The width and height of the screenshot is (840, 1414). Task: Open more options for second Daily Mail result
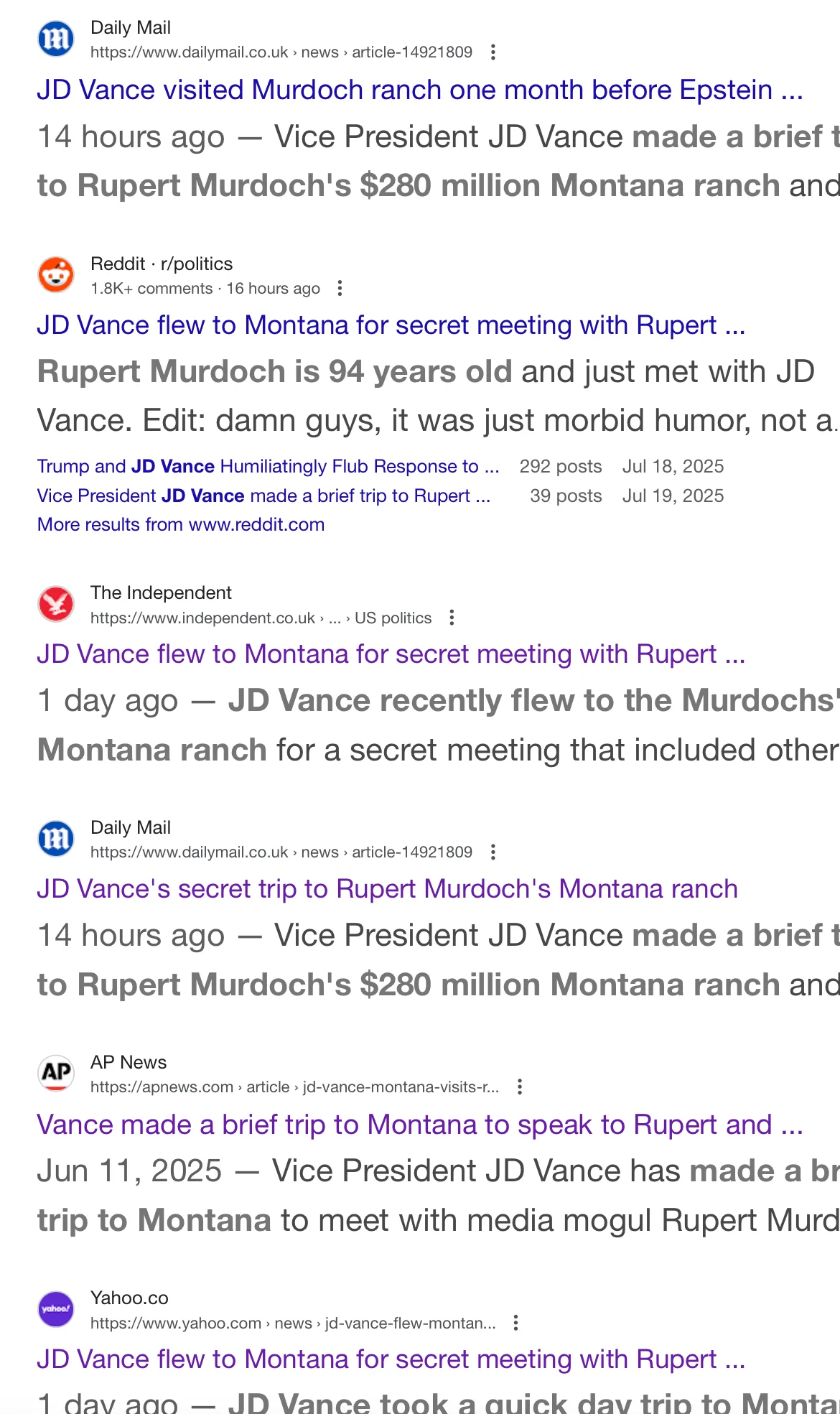pyautogui.click(x=493, y=852)
